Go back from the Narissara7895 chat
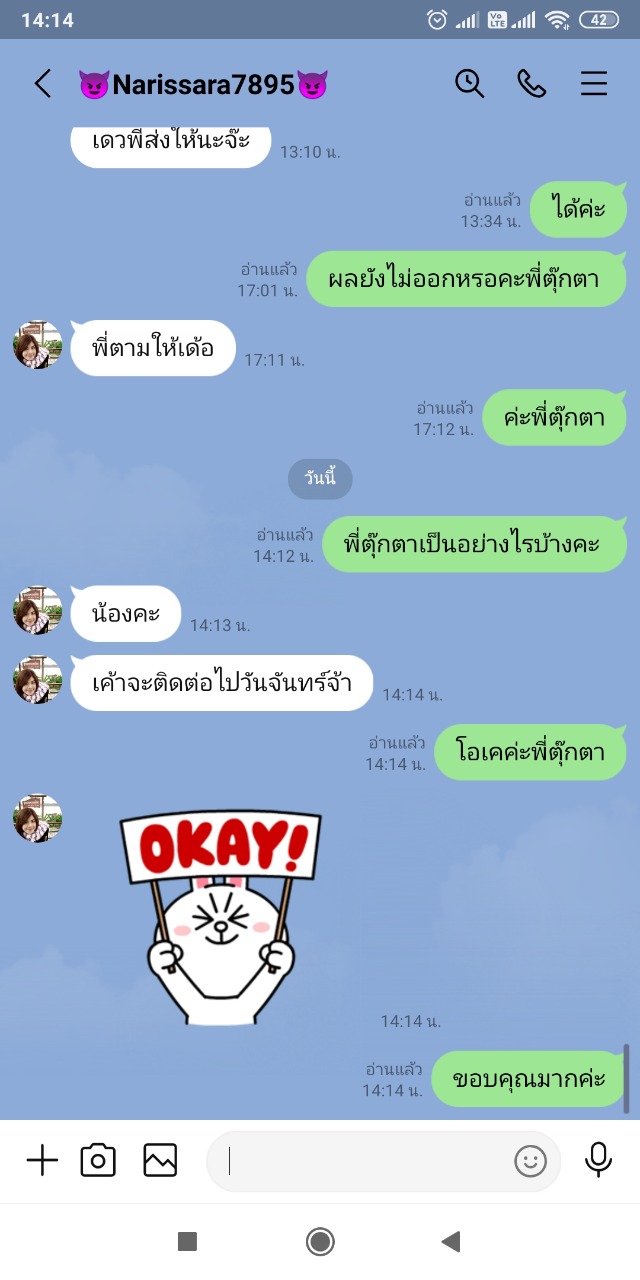Screen dimensions: 640x1280 [42, 84]
